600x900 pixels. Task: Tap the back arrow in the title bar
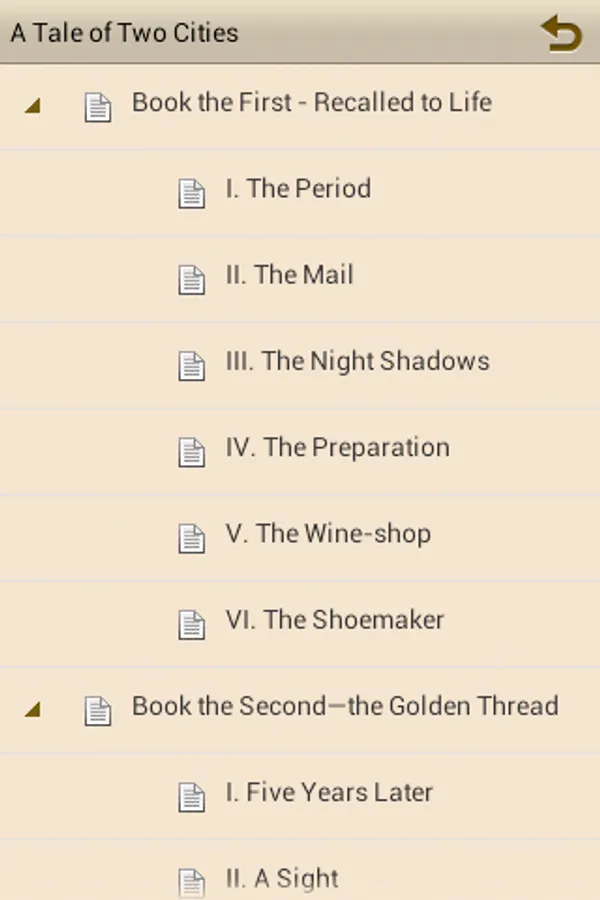point(561,34)
